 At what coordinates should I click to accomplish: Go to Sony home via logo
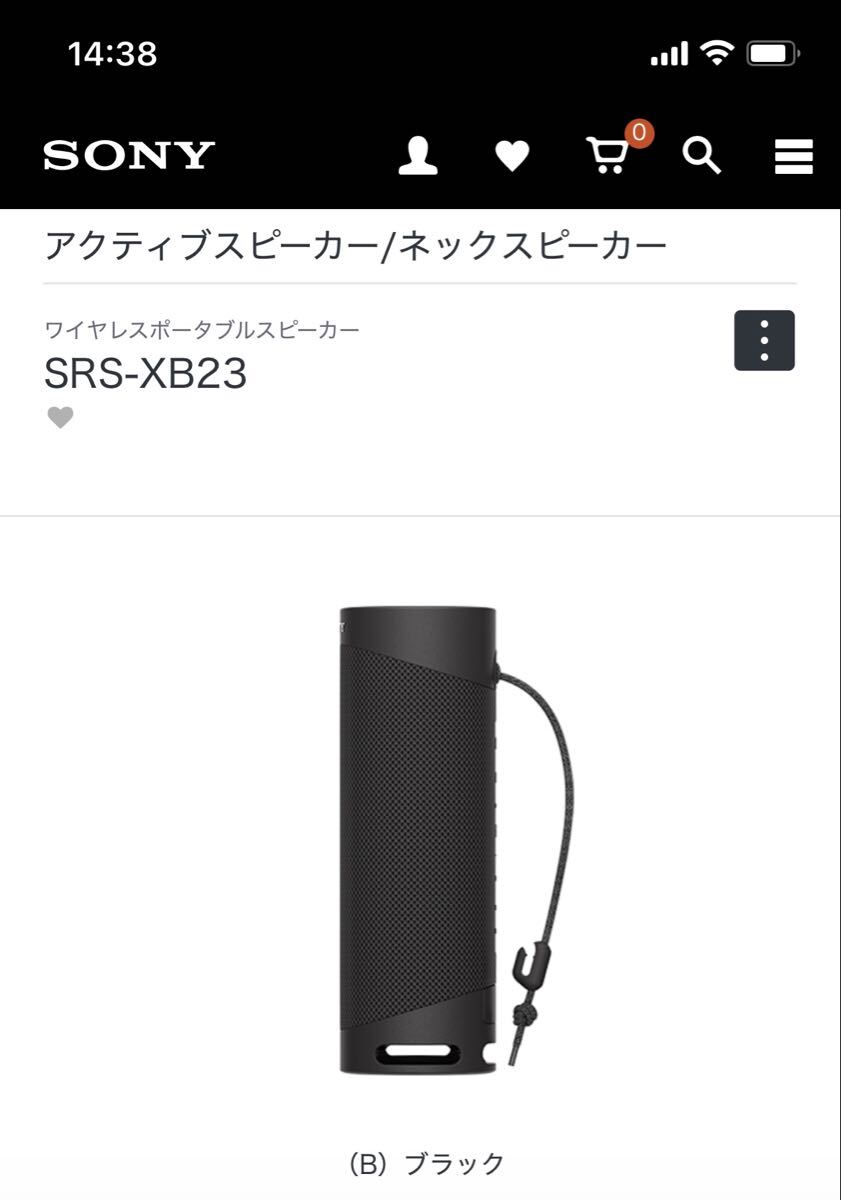coord(129,156)
